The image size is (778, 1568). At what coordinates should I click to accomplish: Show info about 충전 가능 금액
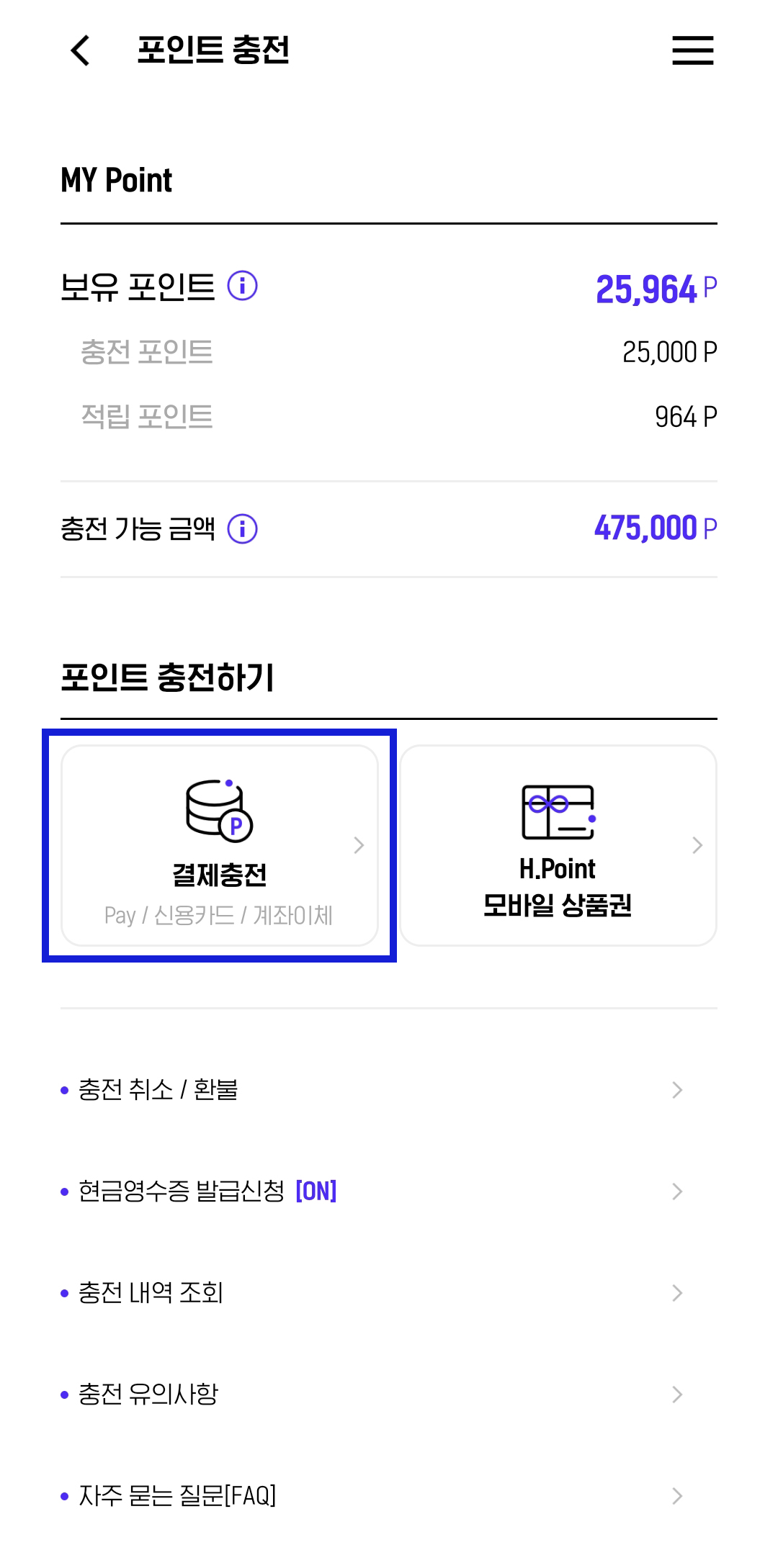click(243, 529)
